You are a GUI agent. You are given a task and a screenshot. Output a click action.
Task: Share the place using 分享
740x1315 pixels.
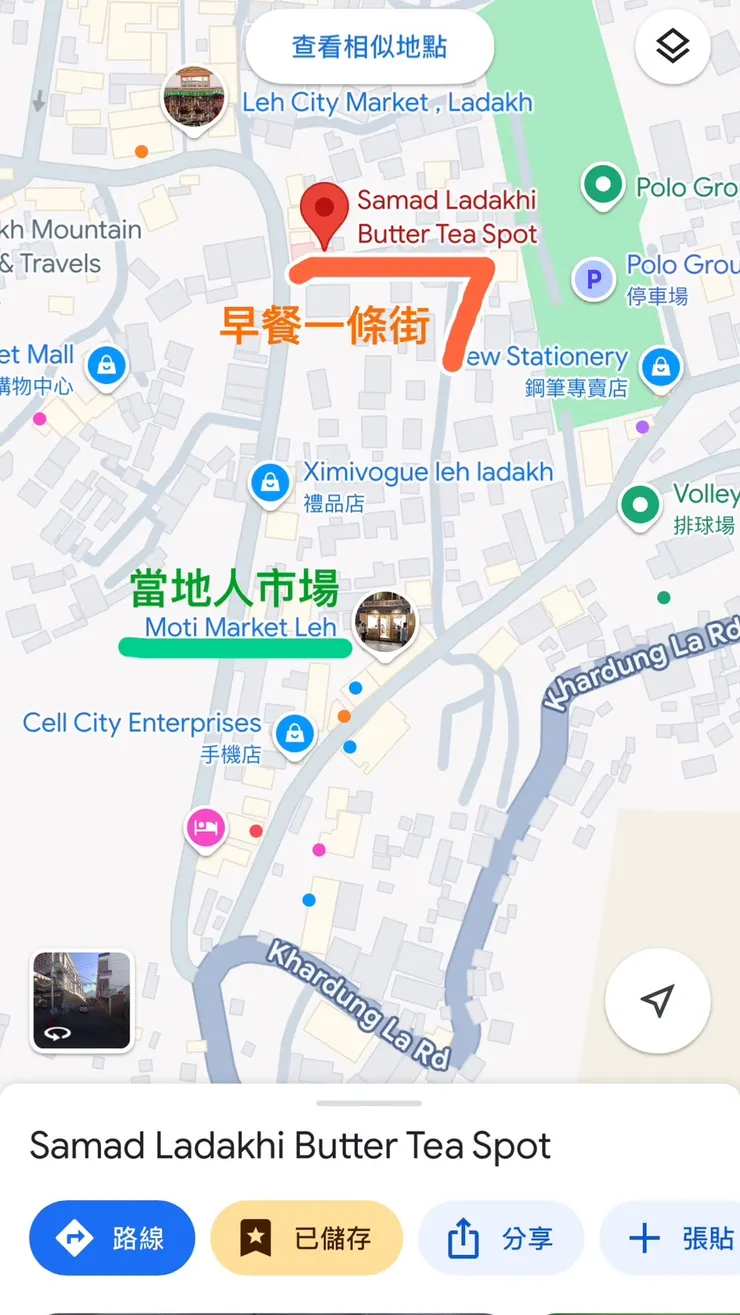501,1238
